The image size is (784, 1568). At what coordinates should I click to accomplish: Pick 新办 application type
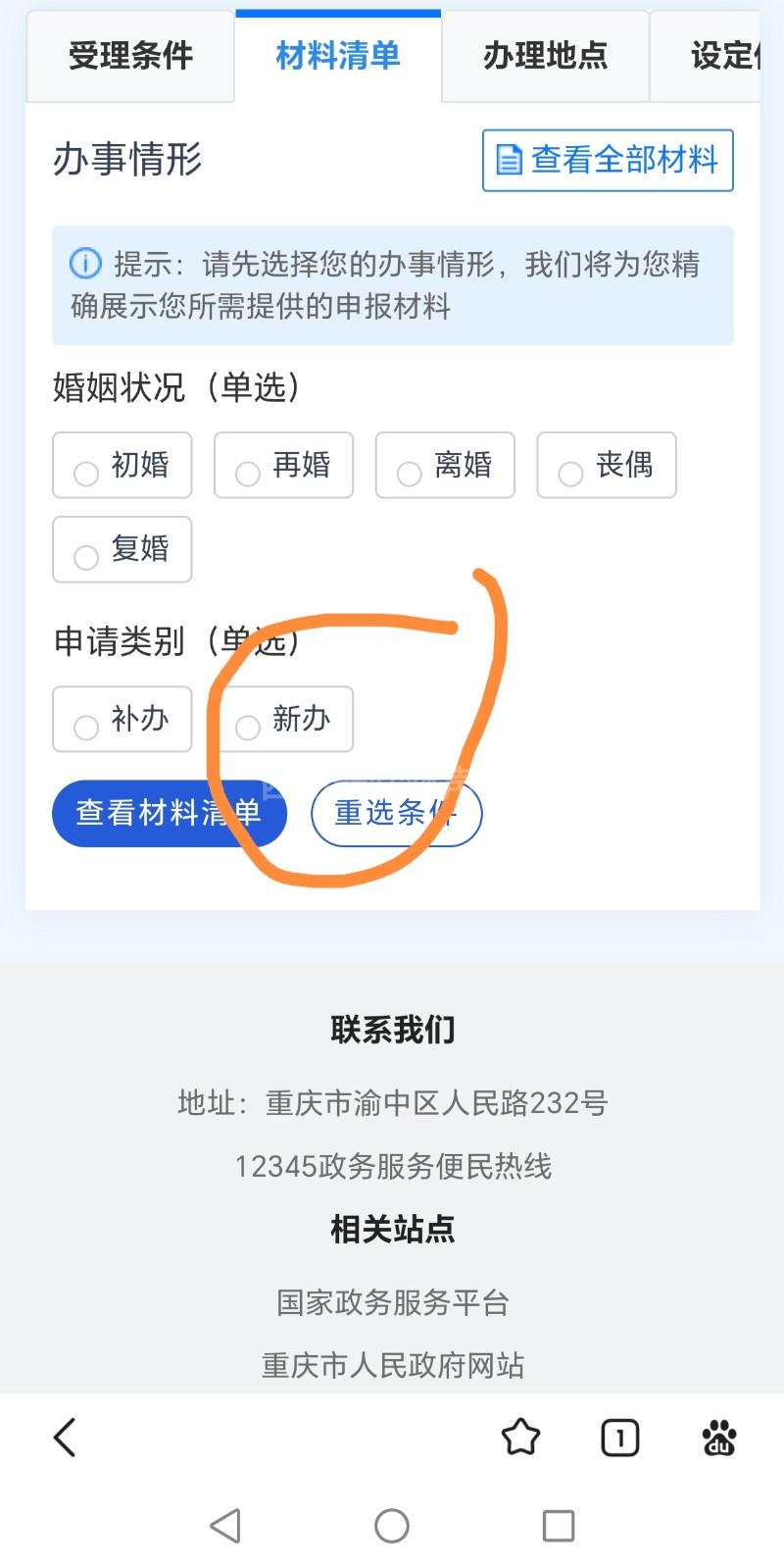coord(283,720)
